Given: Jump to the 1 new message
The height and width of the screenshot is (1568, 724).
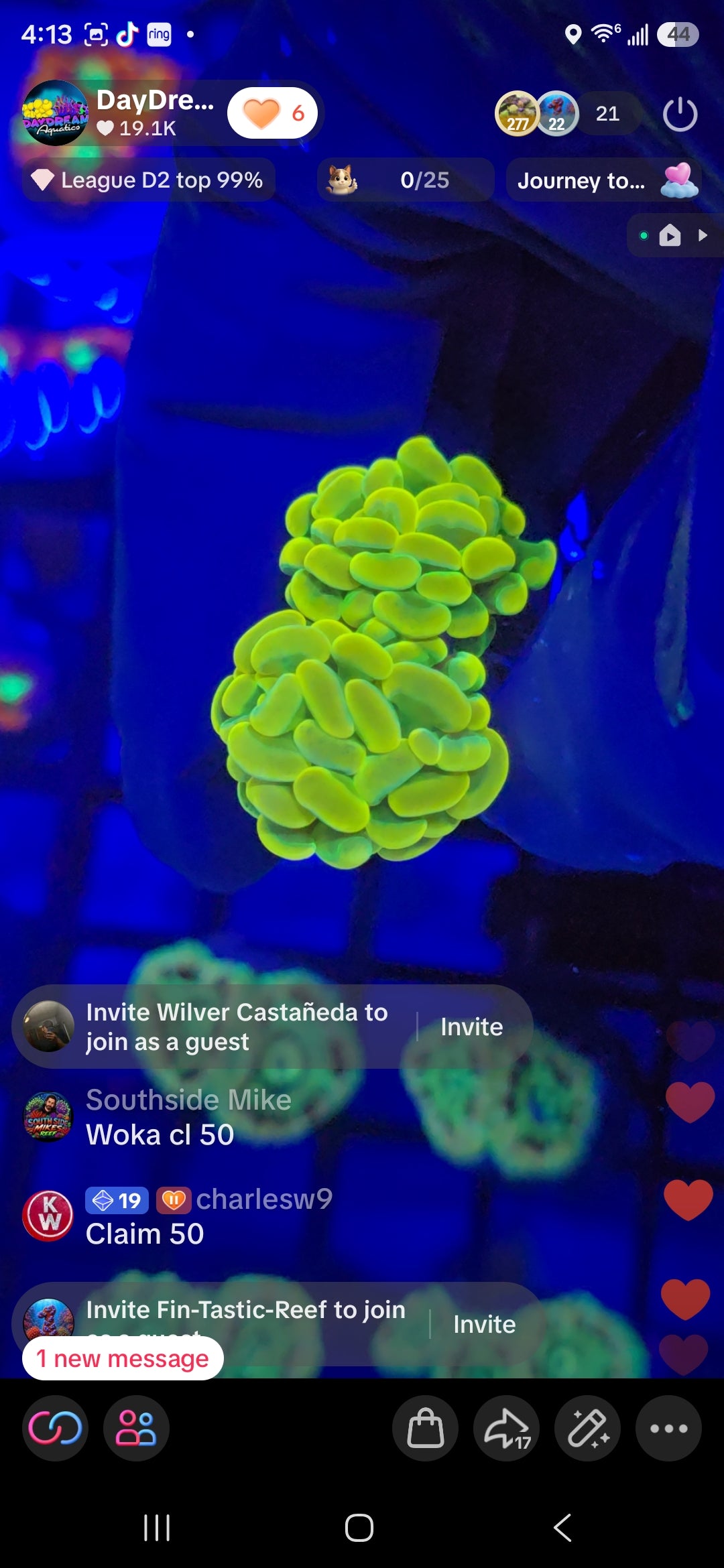Looking at the screenshot, I should point(123,1358).
